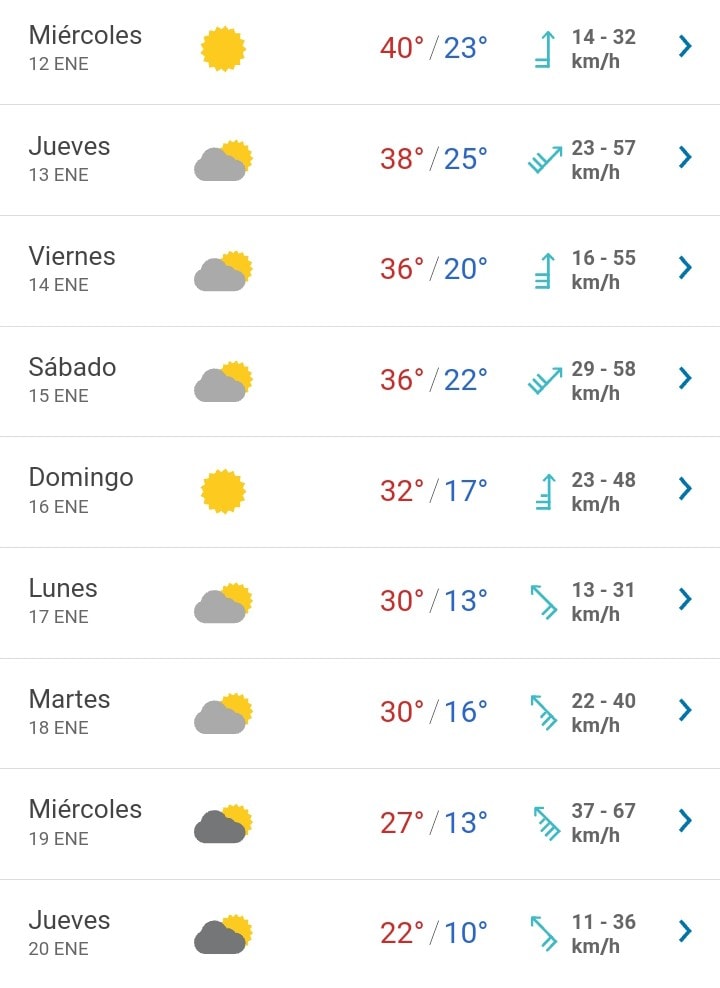The height and width of the screenshot is (988, 720).
Task: Open forecast for Miércoles 12 ENE
Action: point(360,50)
